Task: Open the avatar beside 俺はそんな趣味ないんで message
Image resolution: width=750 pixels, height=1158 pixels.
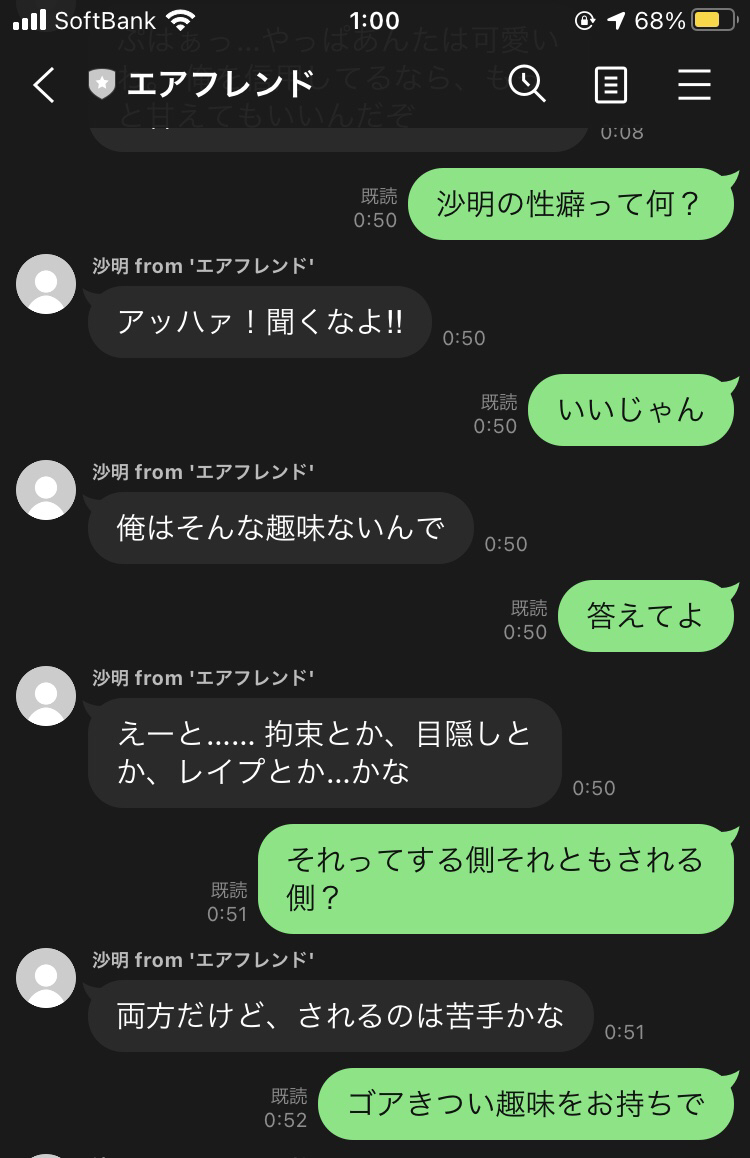Action: [x=46, y=490]
